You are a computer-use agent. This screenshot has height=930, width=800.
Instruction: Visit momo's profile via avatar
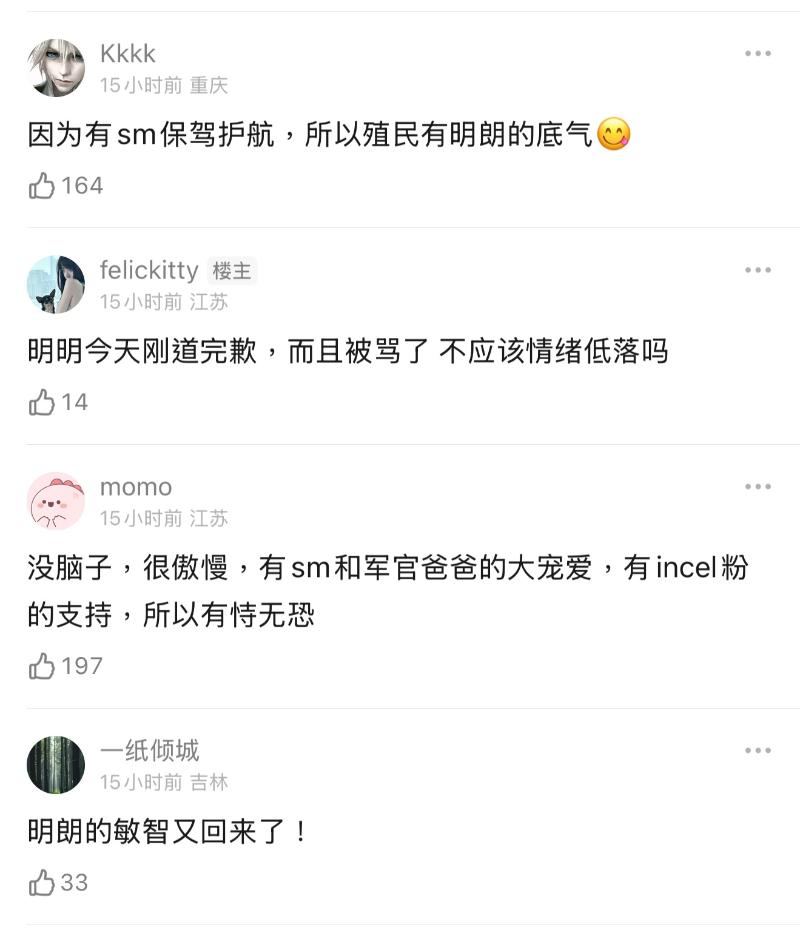click(56, 501)
